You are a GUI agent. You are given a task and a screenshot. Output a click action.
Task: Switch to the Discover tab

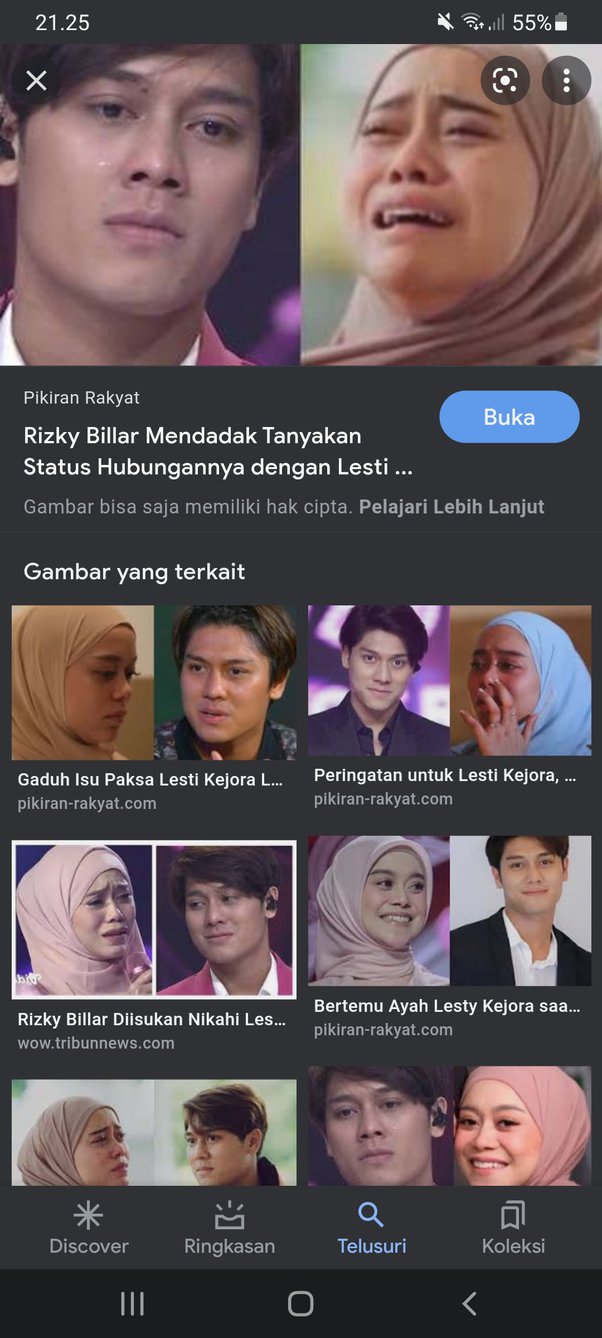pos(89,1228)
